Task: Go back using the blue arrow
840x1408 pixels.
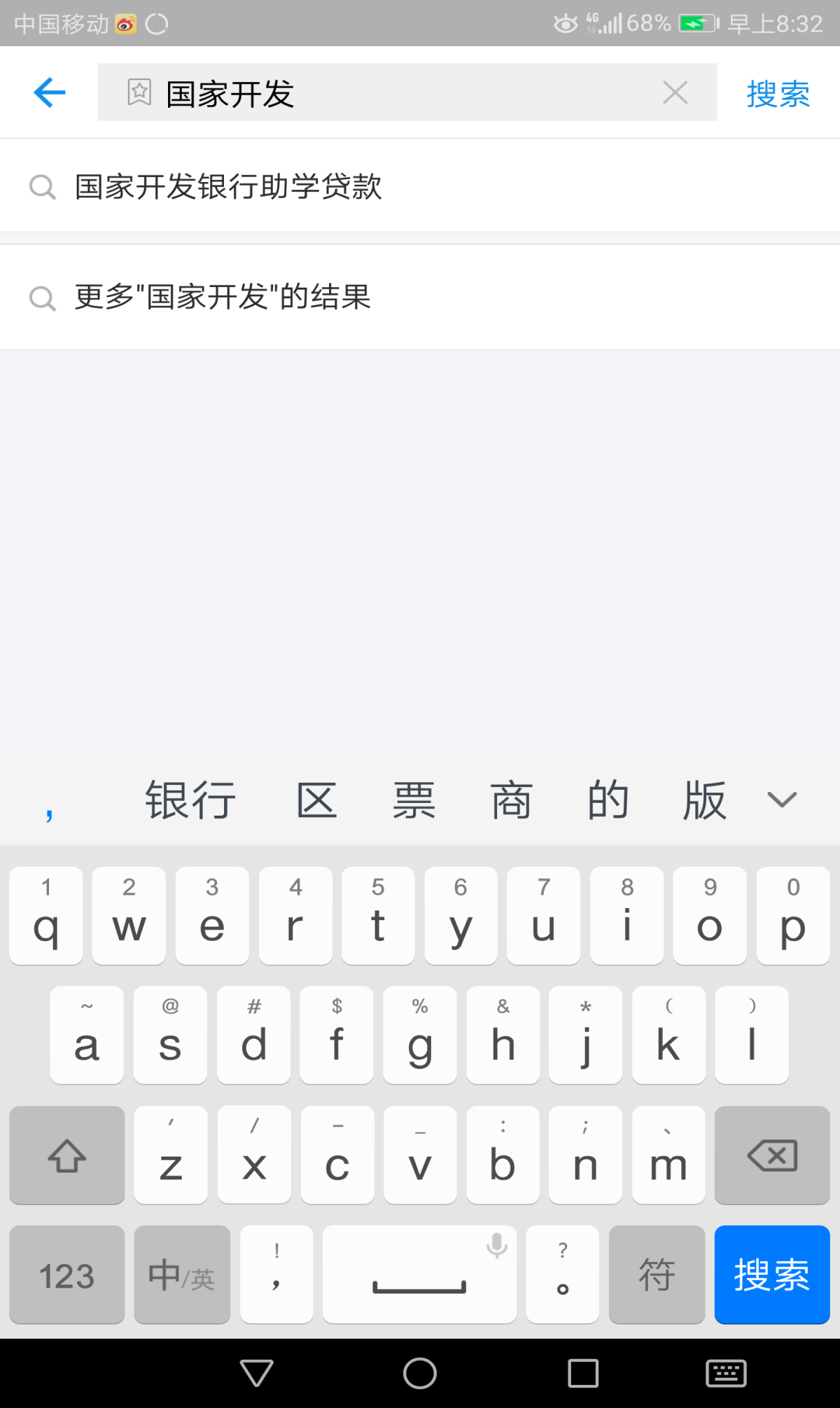Action: point(50,92)
